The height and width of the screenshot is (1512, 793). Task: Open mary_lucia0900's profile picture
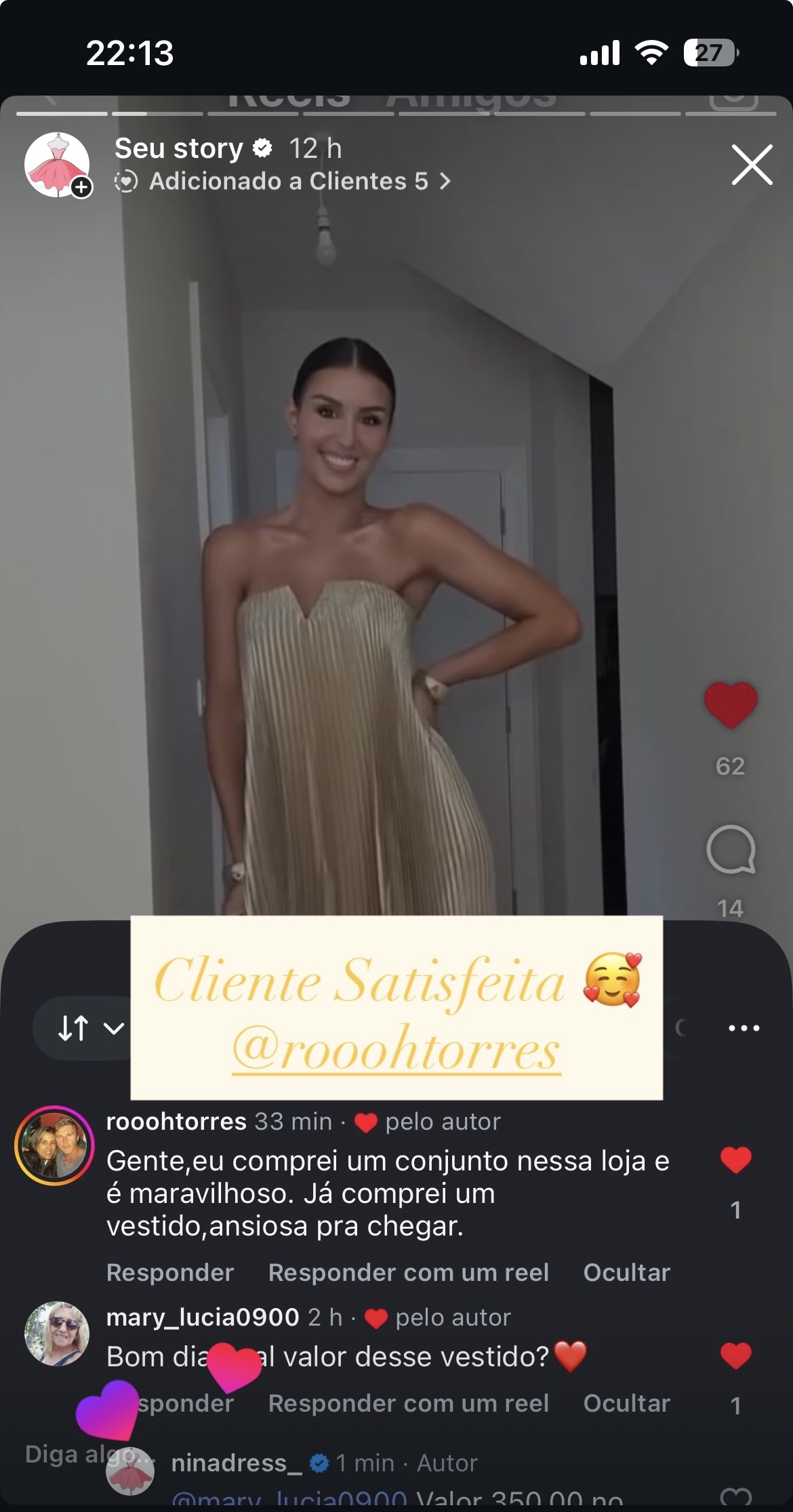coord(57,1333)
